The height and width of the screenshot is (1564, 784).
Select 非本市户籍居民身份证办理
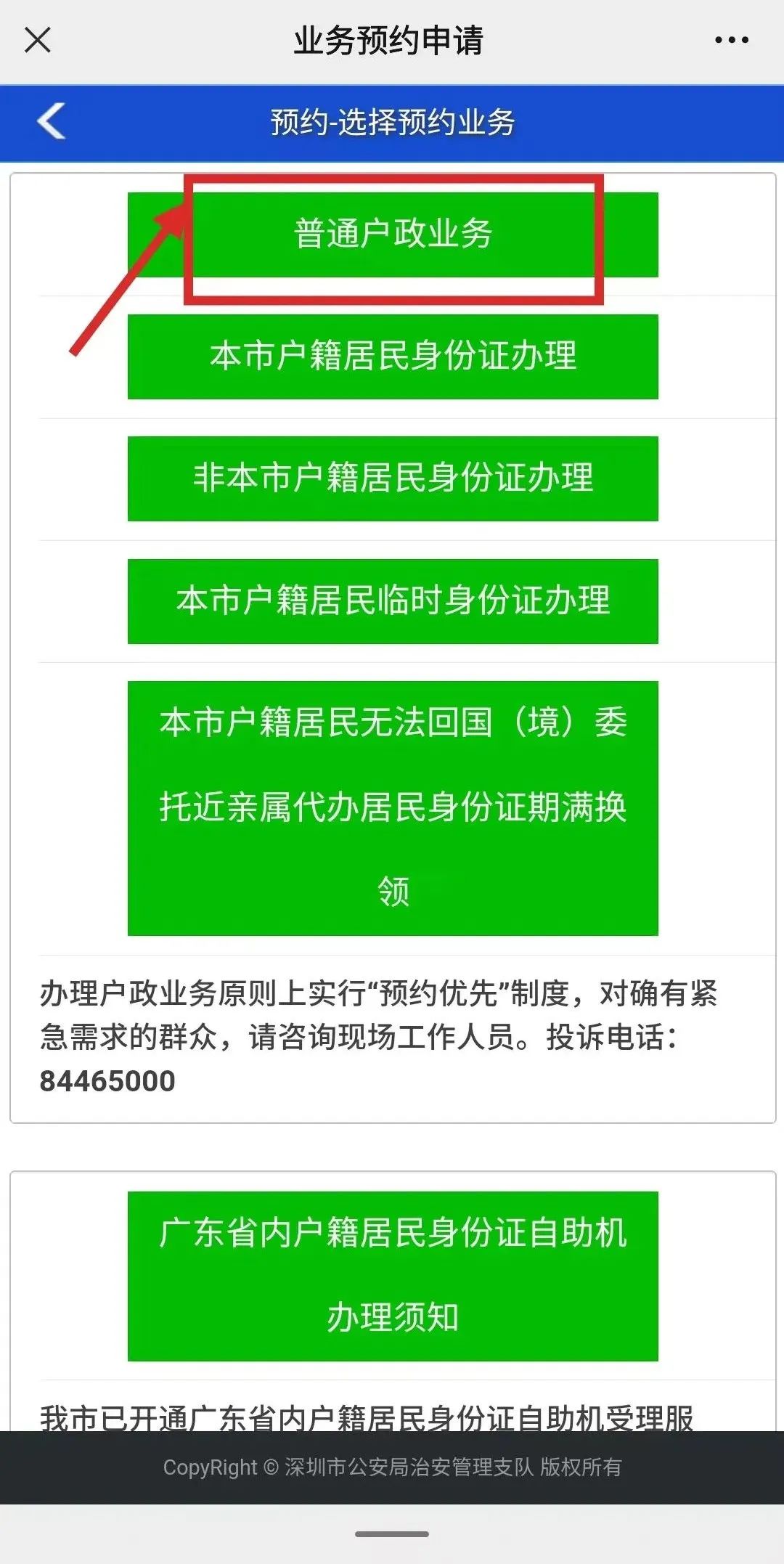pos(393,478)
